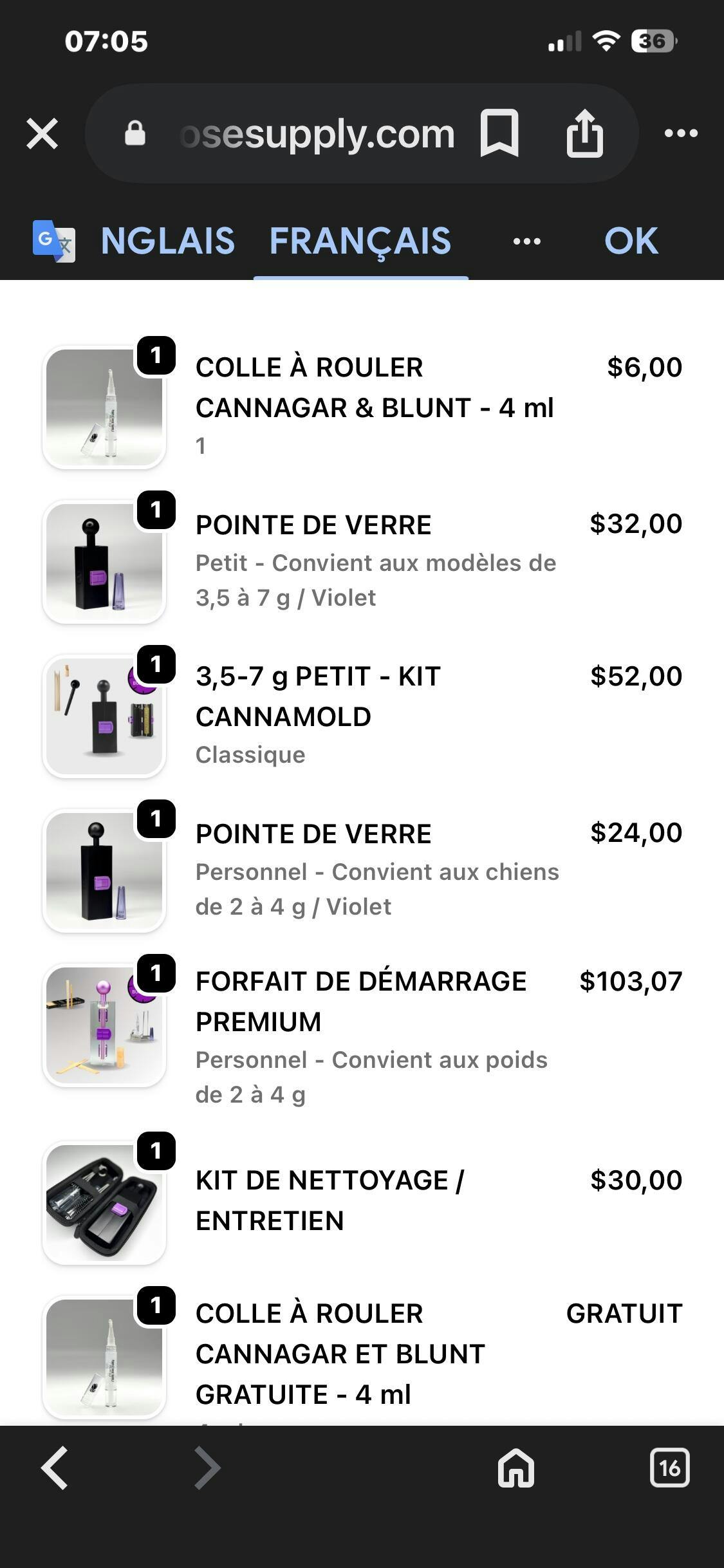Select the Français translation tab
This screenshot has width=724, height=1568.
(x=360, y=241)
